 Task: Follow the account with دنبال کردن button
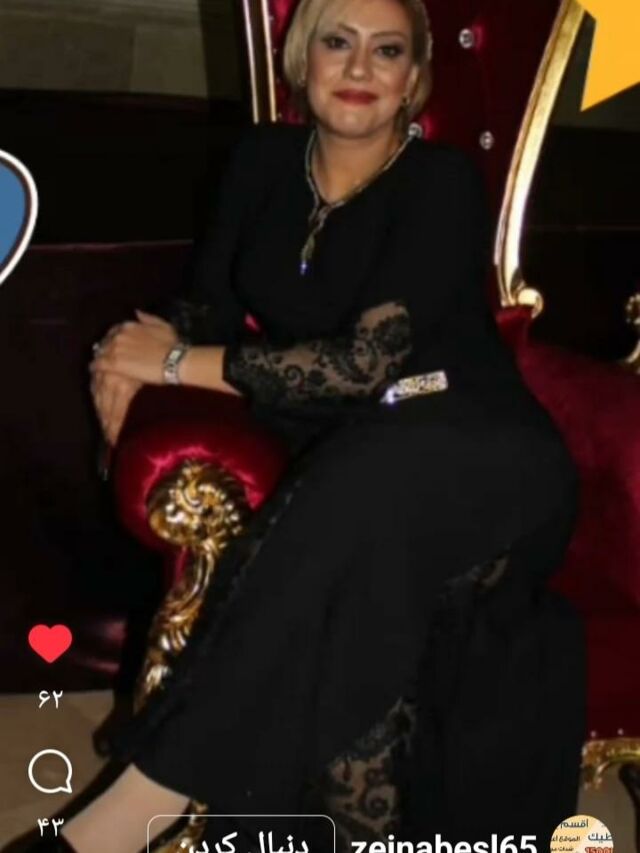241,836
